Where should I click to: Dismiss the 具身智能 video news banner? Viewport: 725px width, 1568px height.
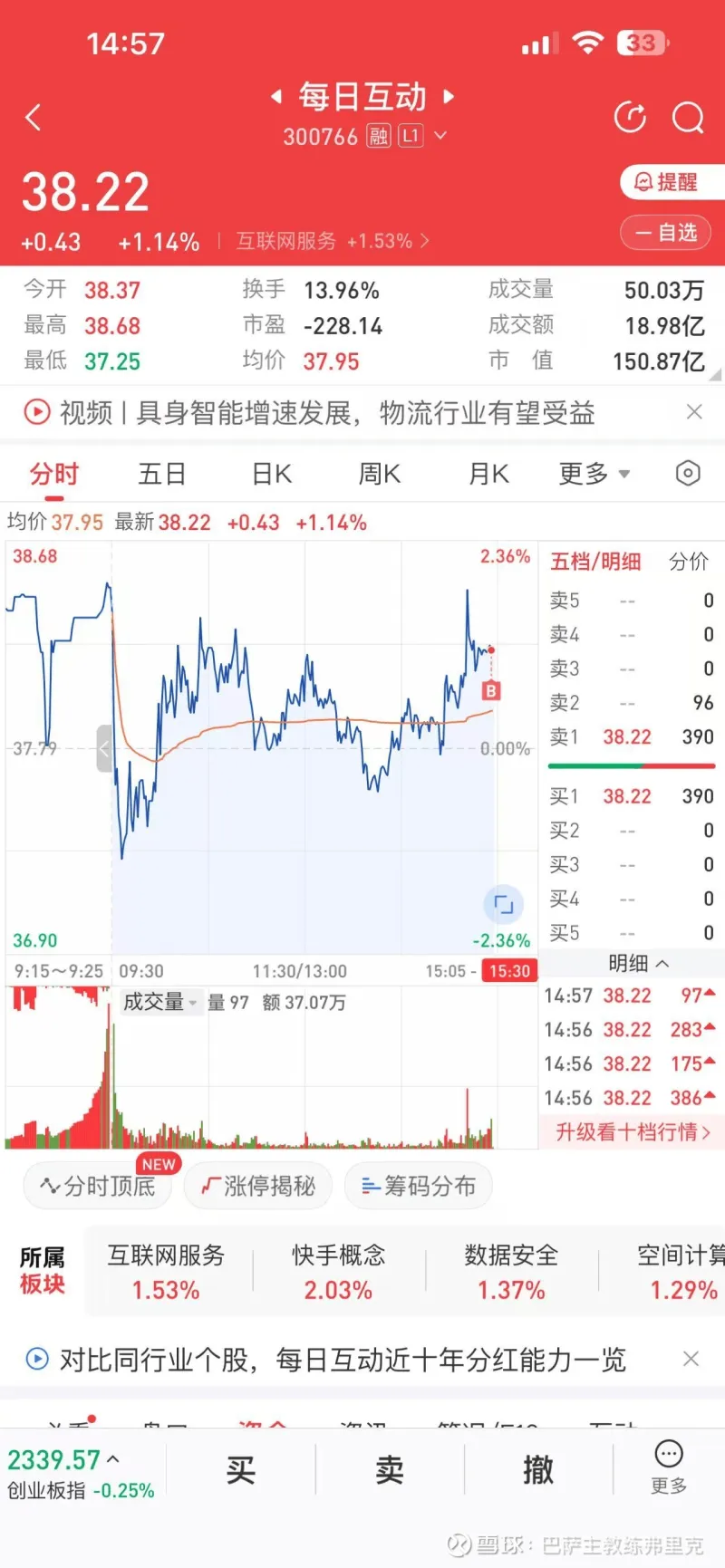[x=694, y=412]
